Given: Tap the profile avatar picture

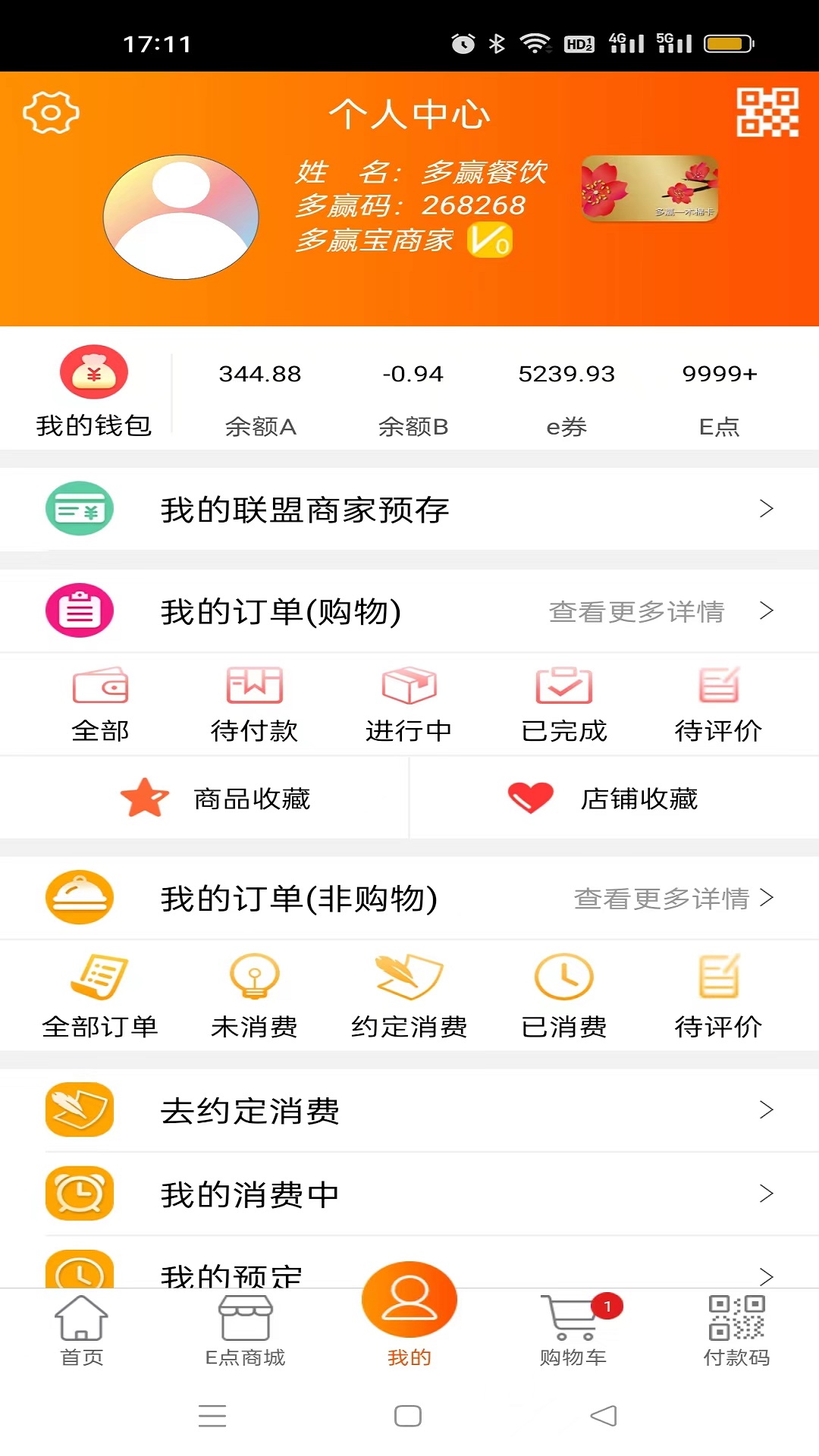Looking at the screenshot, I should tap(181, 218).
